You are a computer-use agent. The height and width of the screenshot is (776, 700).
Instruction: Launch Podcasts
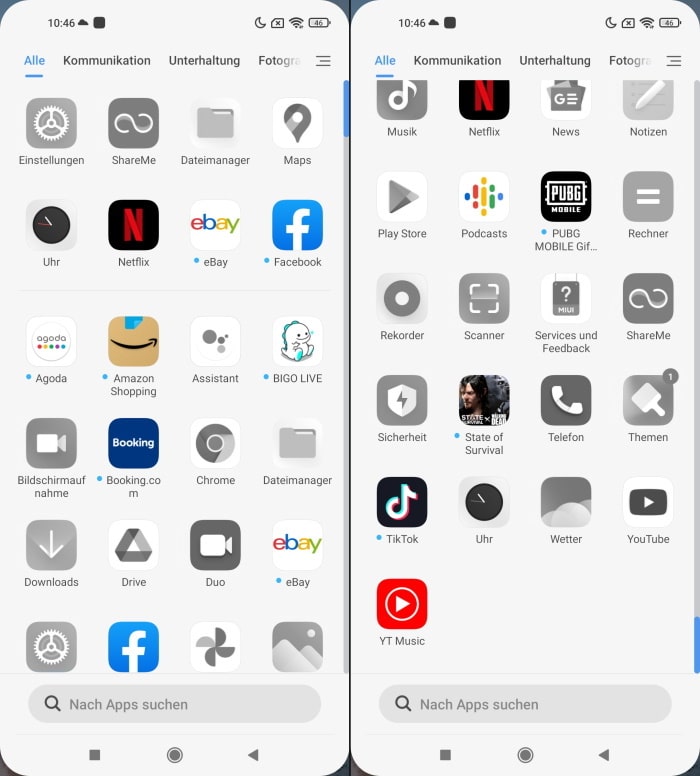[x=484, y=197]
